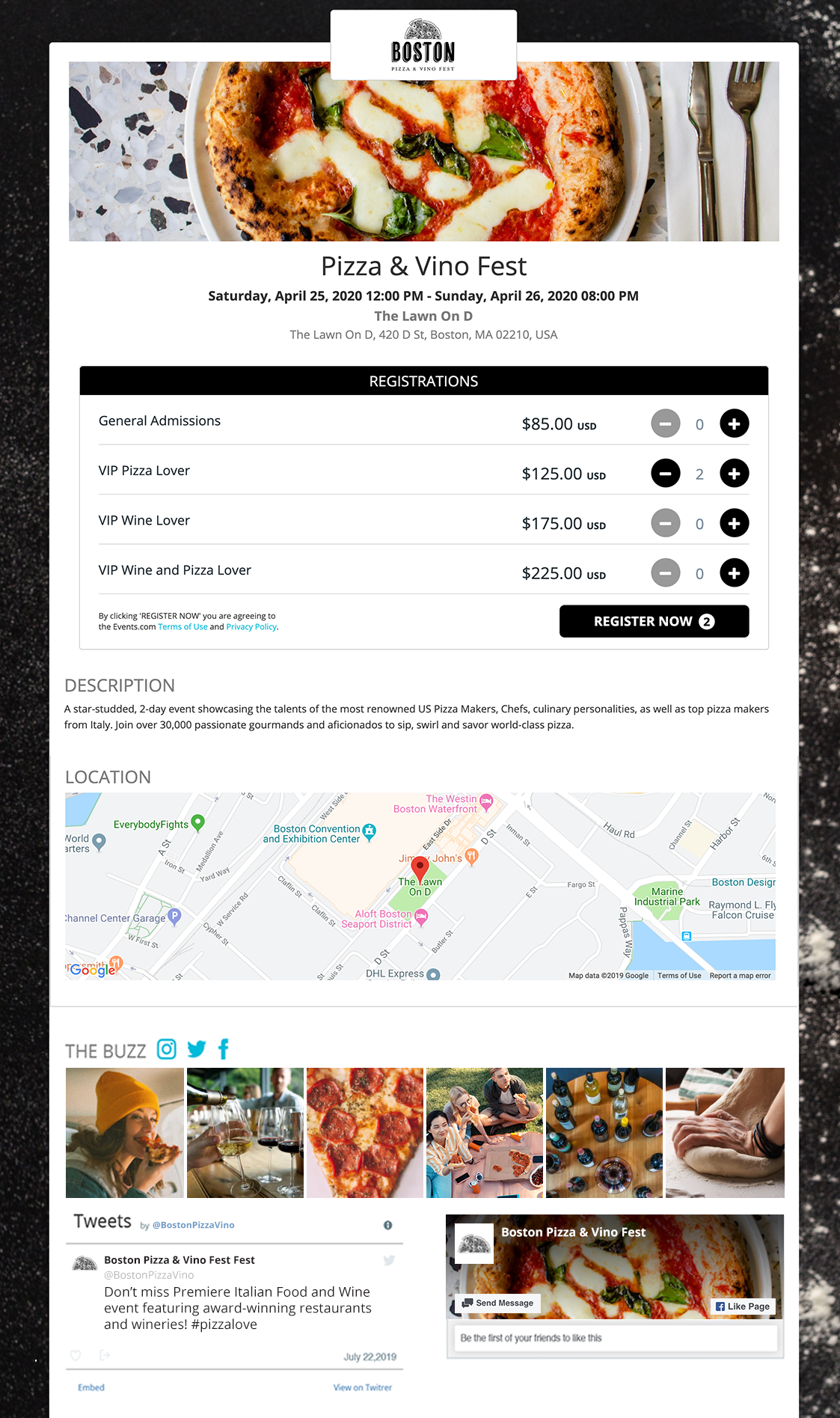Send Message to the Facebook page

(x=497, y=1303)
